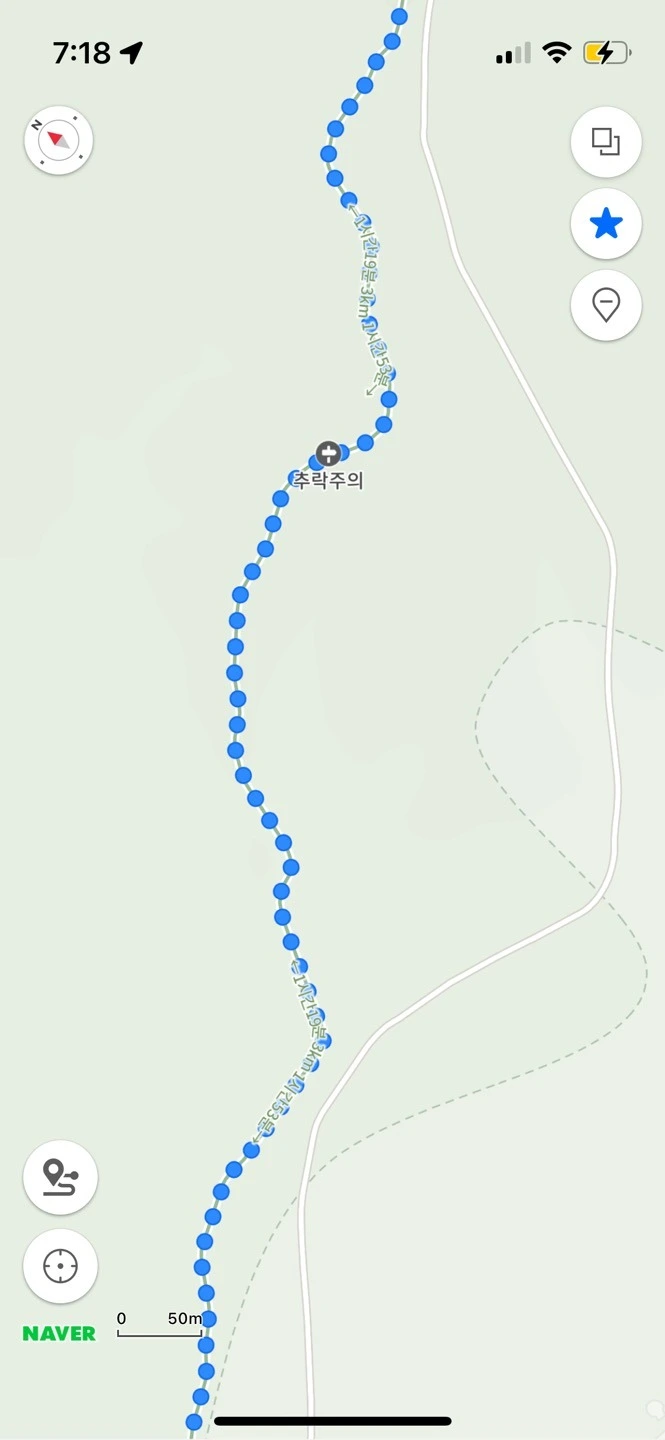Screen dimensions: 665x1440
Task: Open saved places star button
Action: click(x=606, y=224)
